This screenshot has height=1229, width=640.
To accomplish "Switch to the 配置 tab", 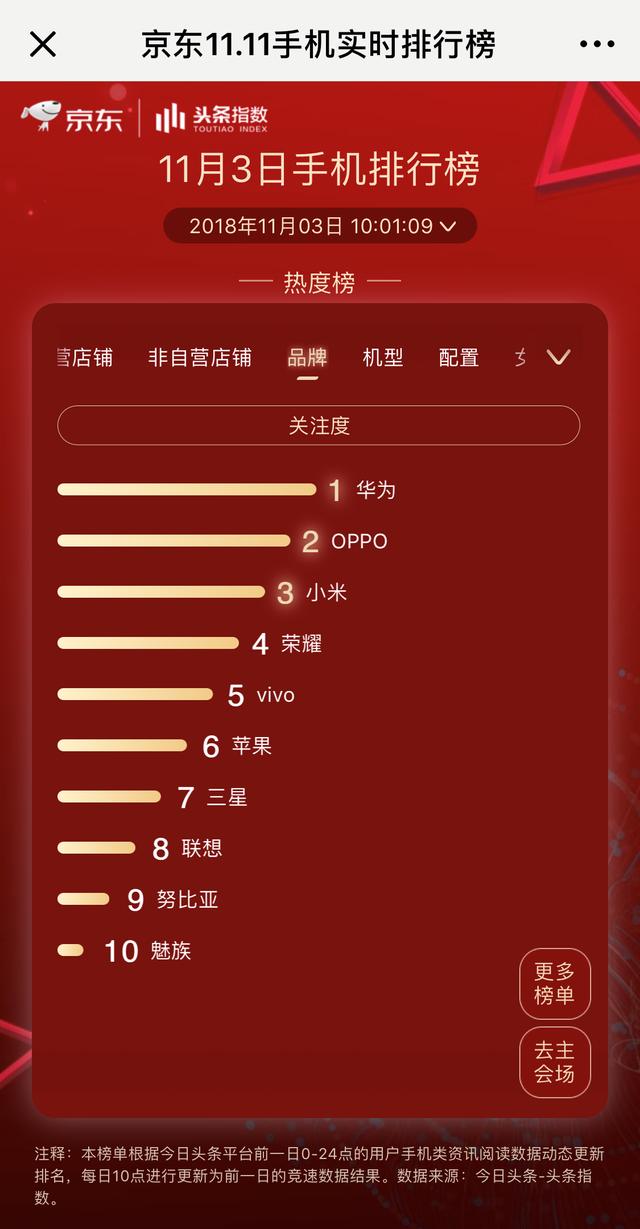I will point(459,358).
